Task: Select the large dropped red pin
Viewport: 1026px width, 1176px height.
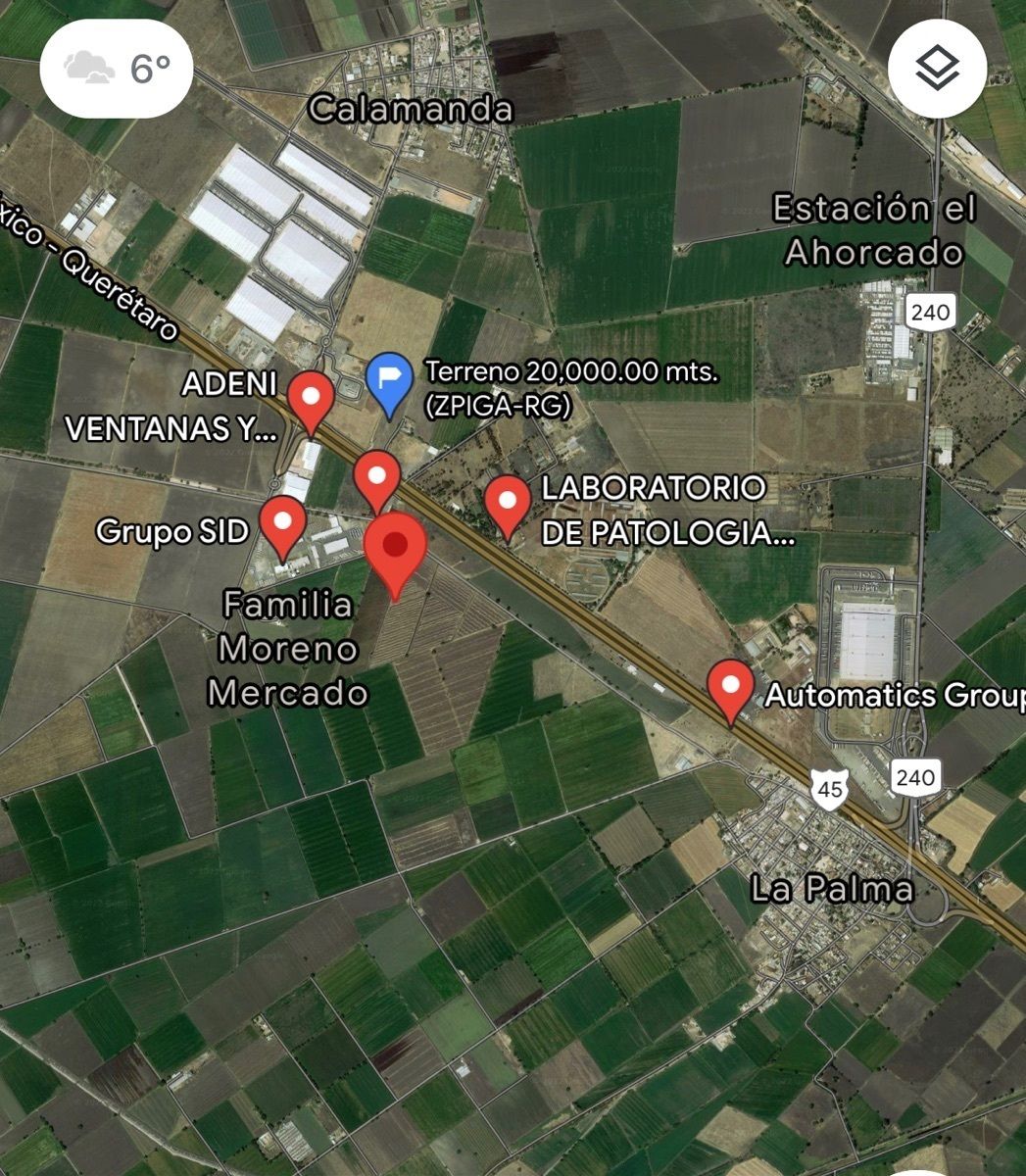Action: (x=395, y=554)
